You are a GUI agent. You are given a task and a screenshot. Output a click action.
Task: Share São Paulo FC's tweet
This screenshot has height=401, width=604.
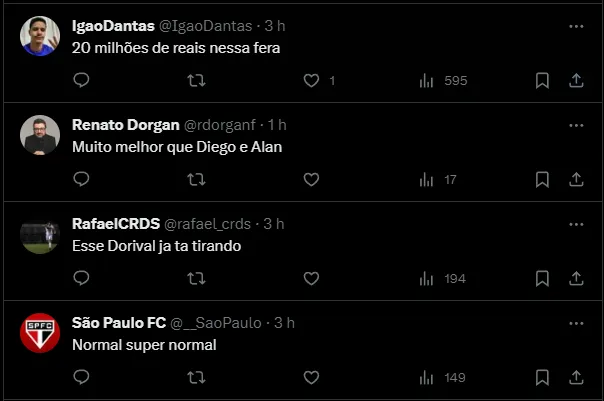[576, 377]
